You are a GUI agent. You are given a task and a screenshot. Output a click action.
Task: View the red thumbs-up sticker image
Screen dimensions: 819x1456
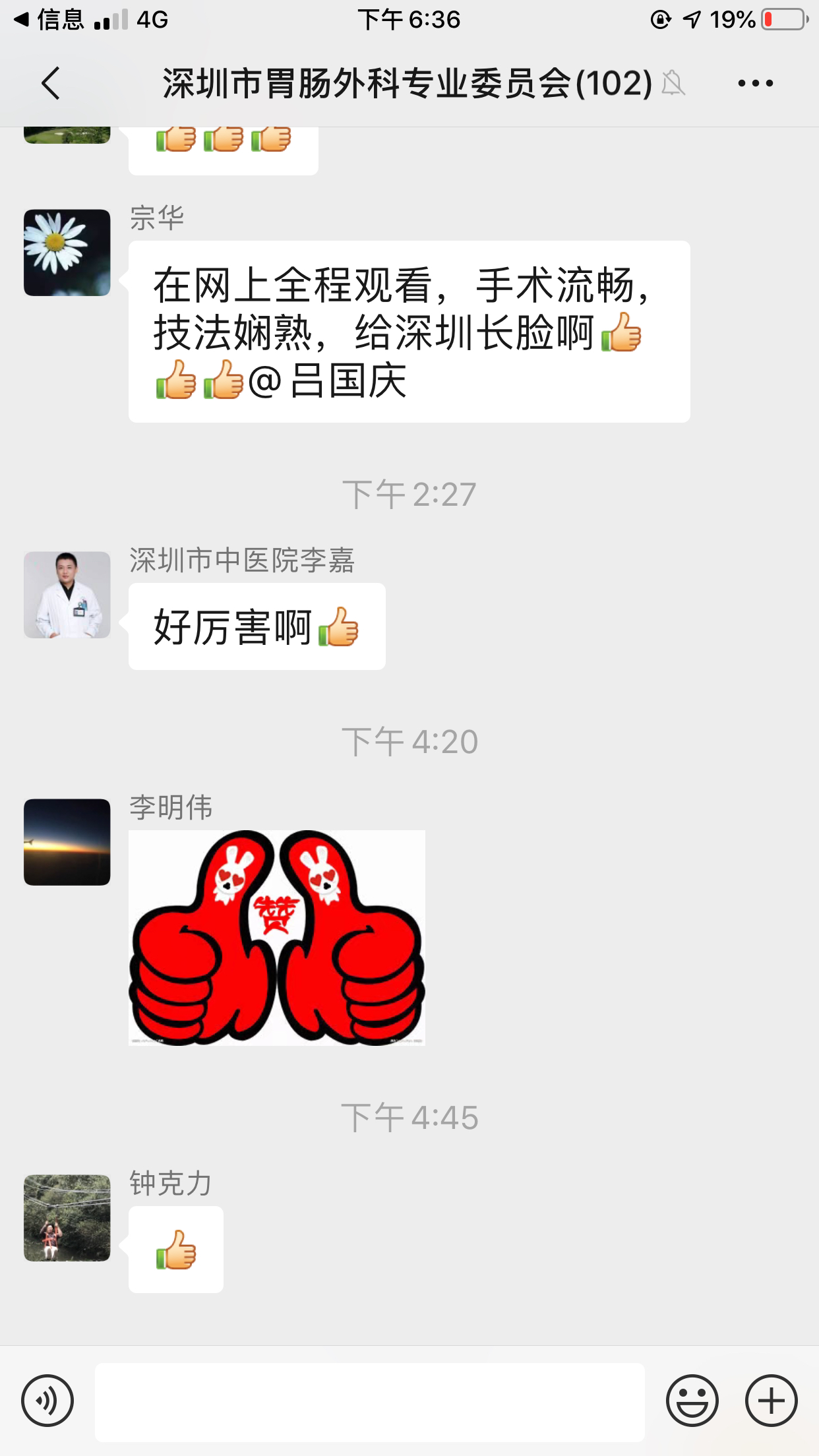(x=277, y=938)
